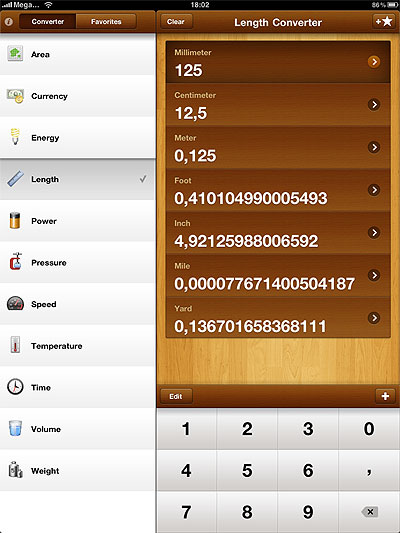Tap the decimal comma key

click(369, 470)
